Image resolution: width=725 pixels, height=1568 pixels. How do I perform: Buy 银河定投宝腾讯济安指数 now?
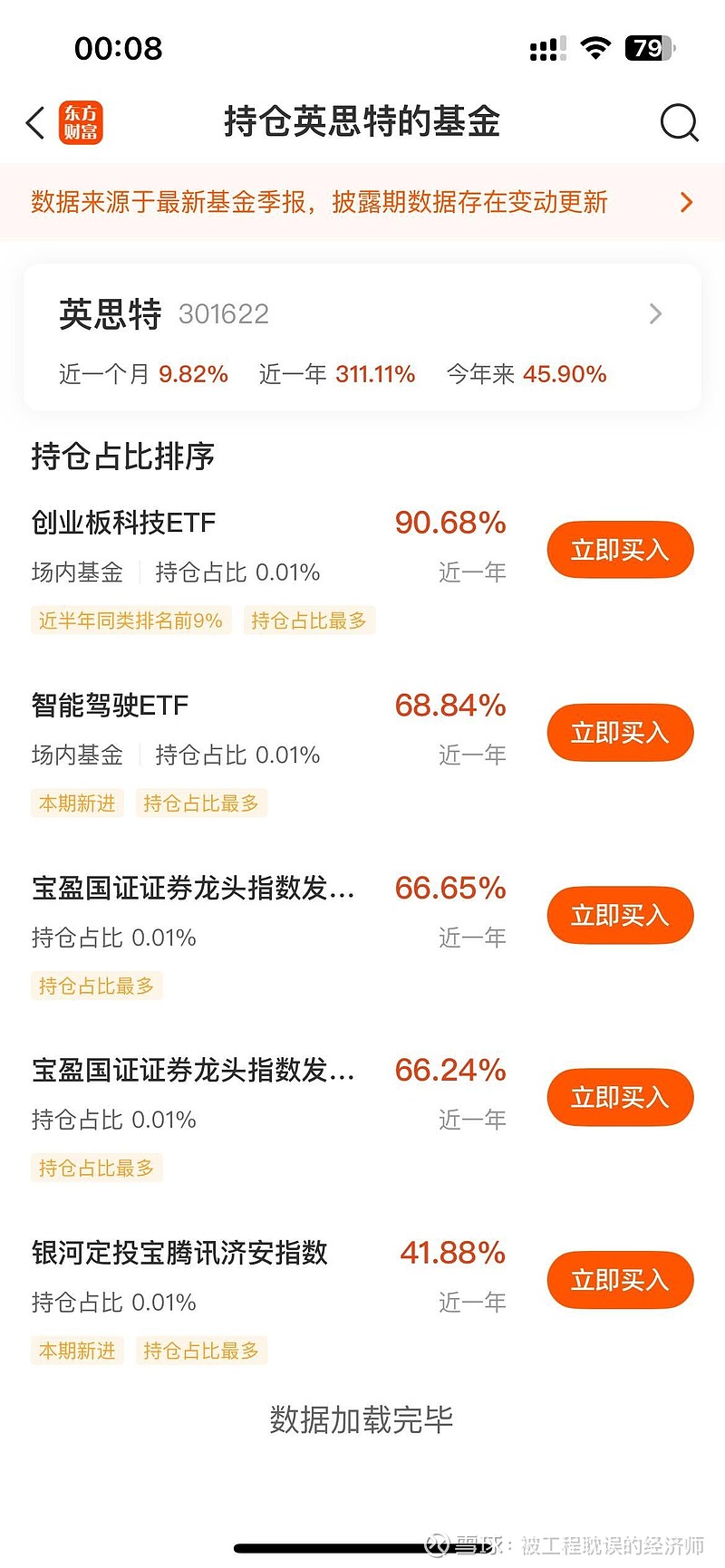pyautogui.click(x=620, y=1280)
